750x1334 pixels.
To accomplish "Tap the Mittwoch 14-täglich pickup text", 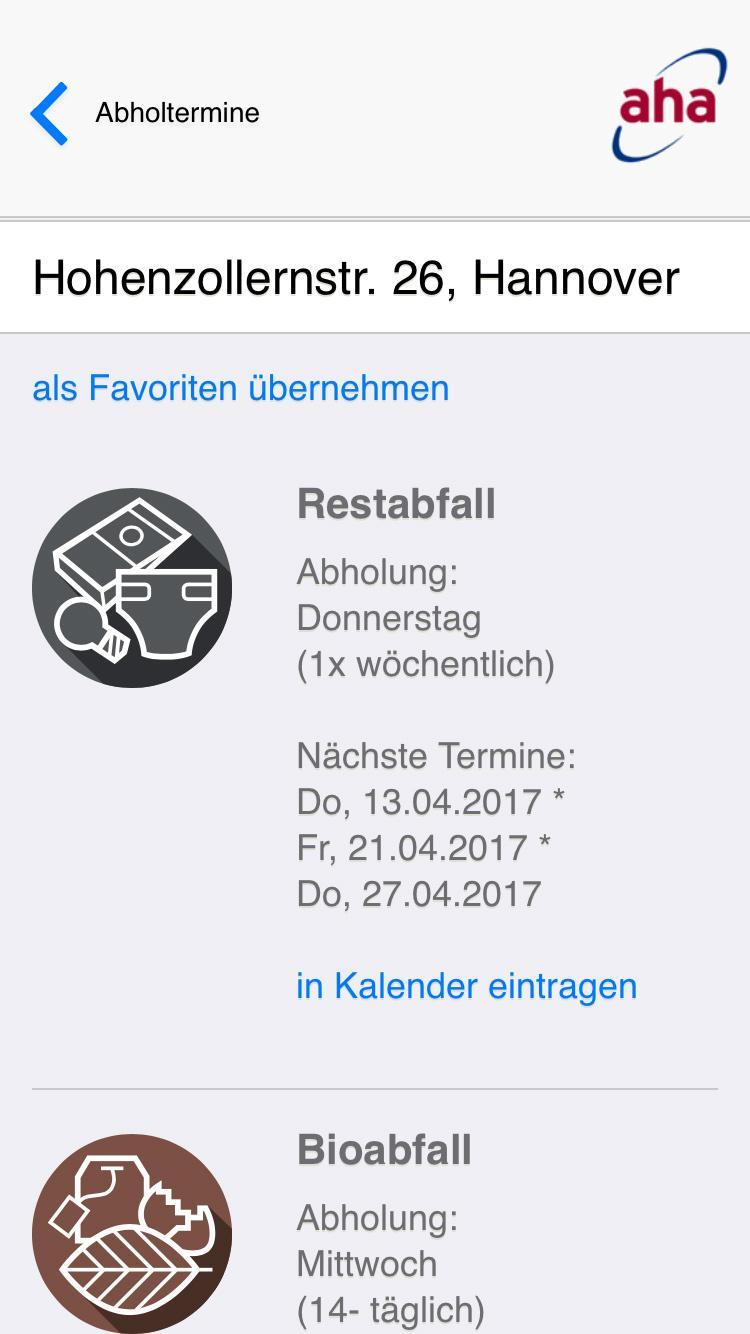I will pos(366,1264).
